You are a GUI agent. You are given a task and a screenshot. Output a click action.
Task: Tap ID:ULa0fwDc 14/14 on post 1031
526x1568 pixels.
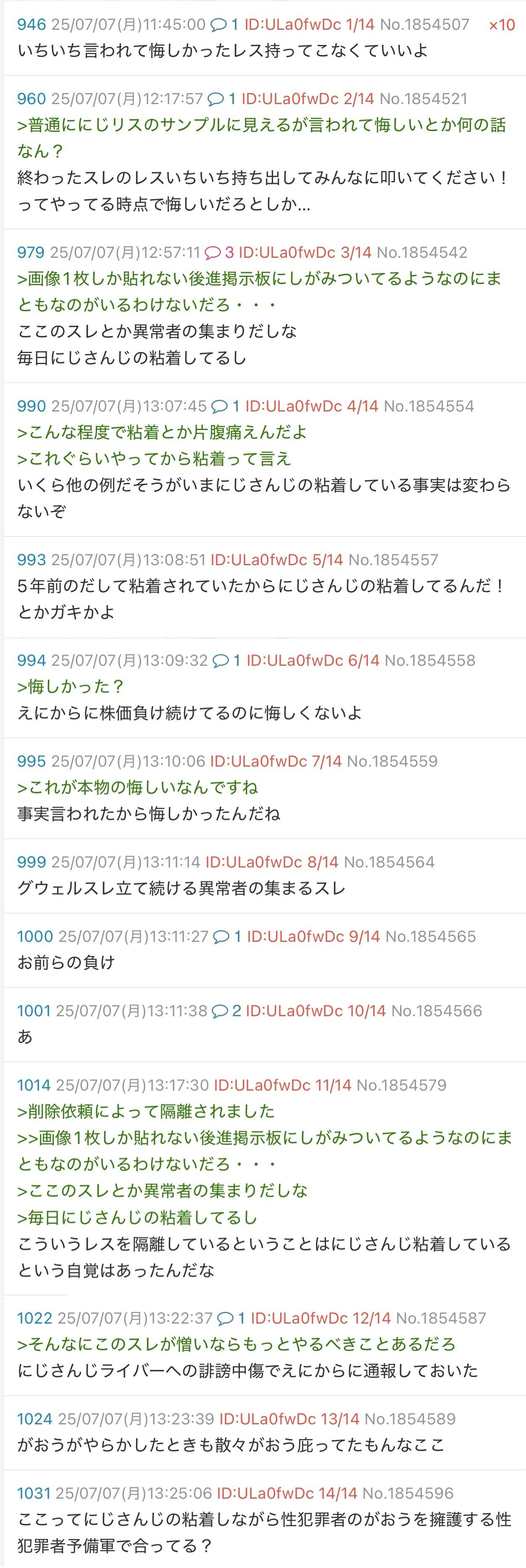[286, 1493]
